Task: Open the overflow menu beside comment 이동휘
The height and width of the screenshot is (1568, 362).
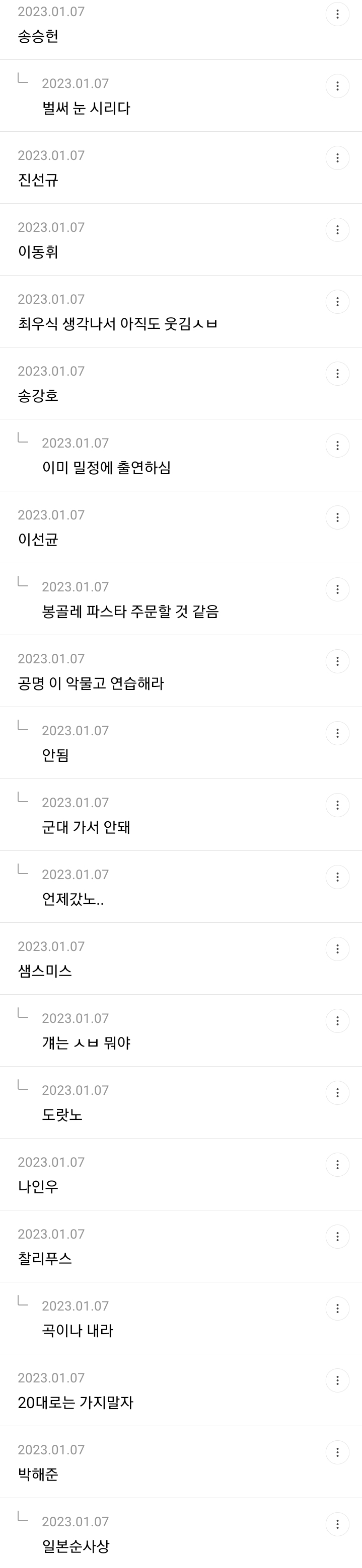Action: 337,229
